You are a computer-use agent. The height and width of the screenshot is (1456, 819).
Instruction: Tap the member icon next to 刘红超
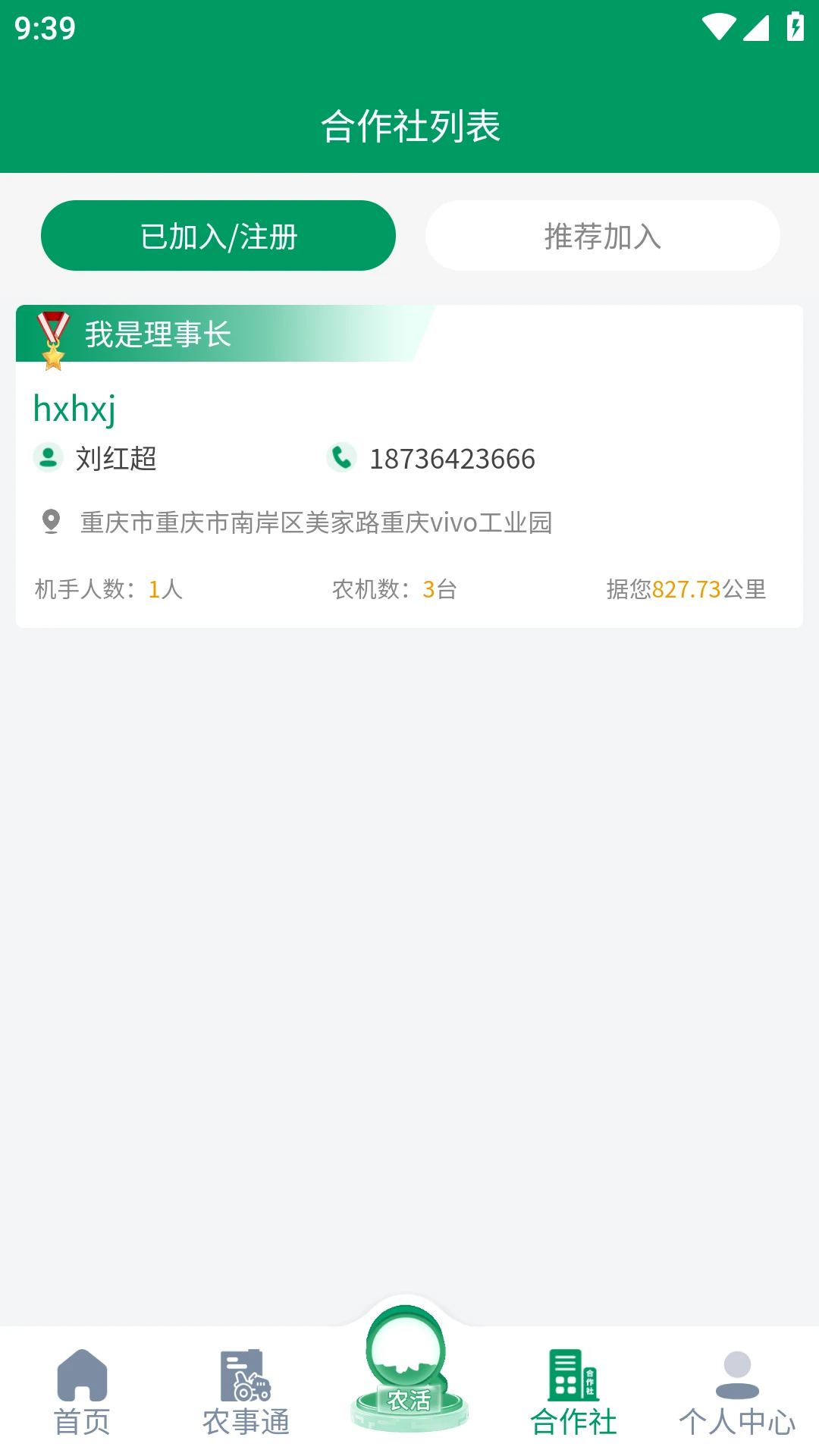48,457
